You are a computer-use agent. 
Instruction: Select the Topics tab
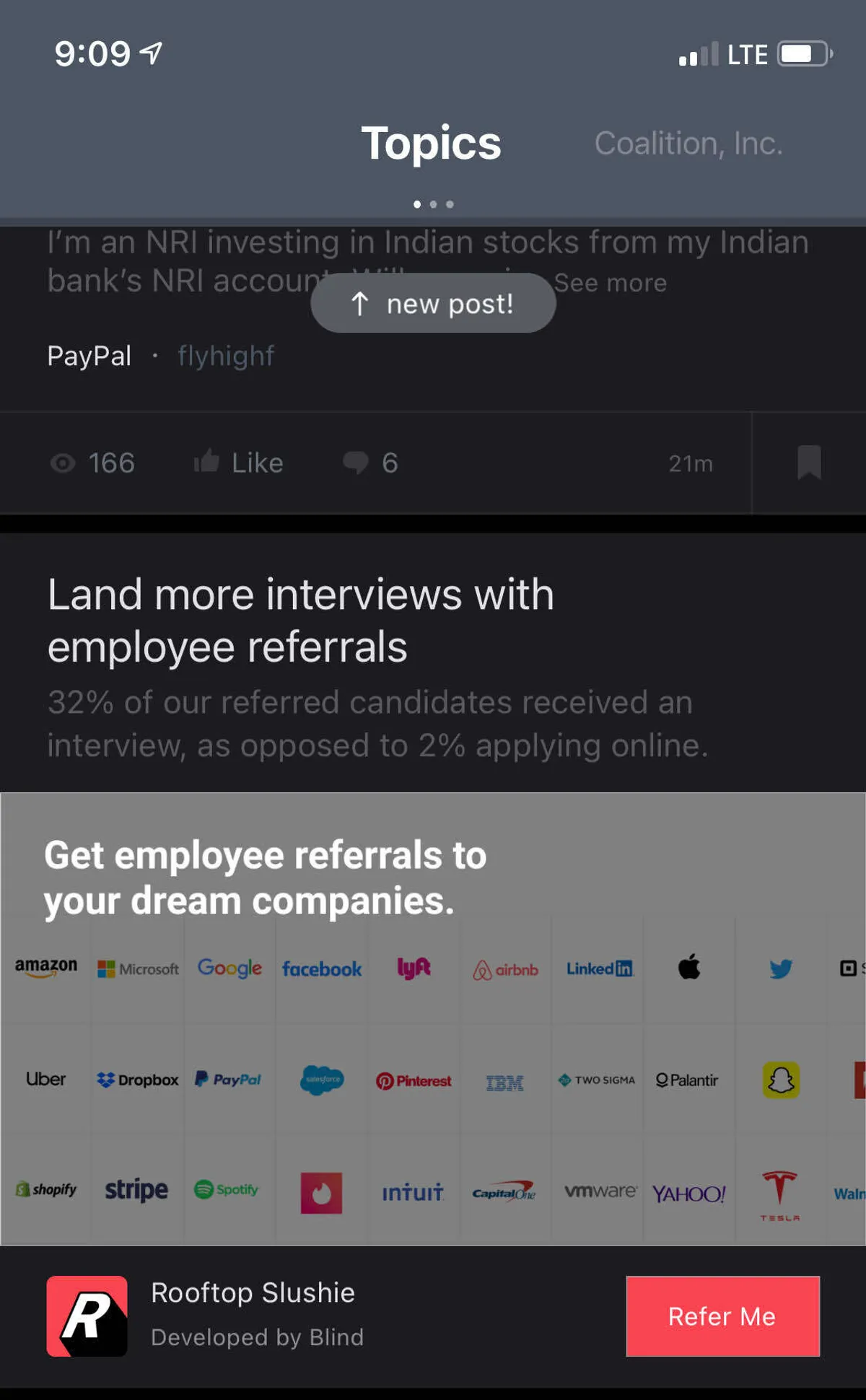pos(431,144)
